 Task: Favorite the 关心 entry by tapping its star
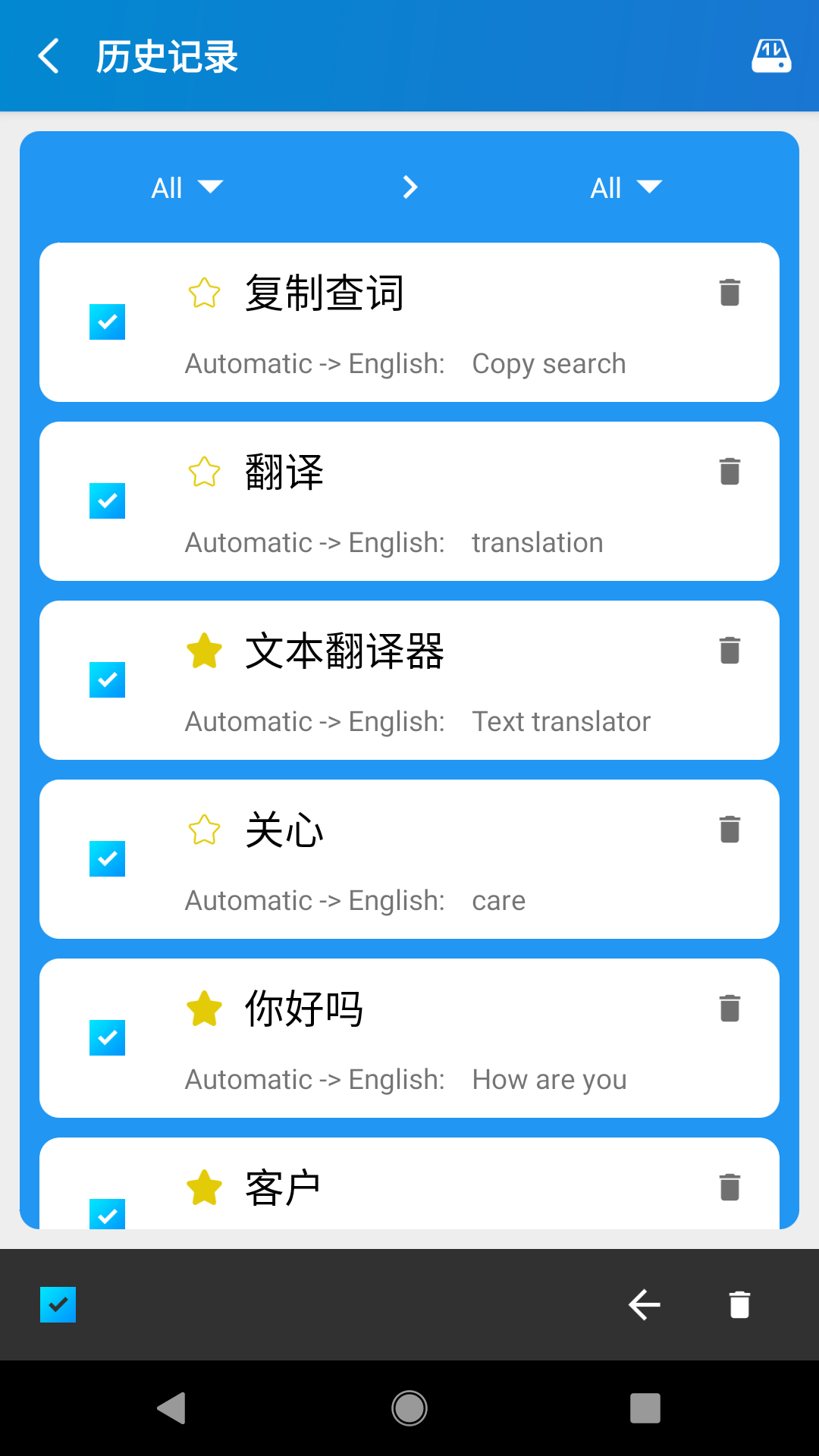click(x=204, y=829)
